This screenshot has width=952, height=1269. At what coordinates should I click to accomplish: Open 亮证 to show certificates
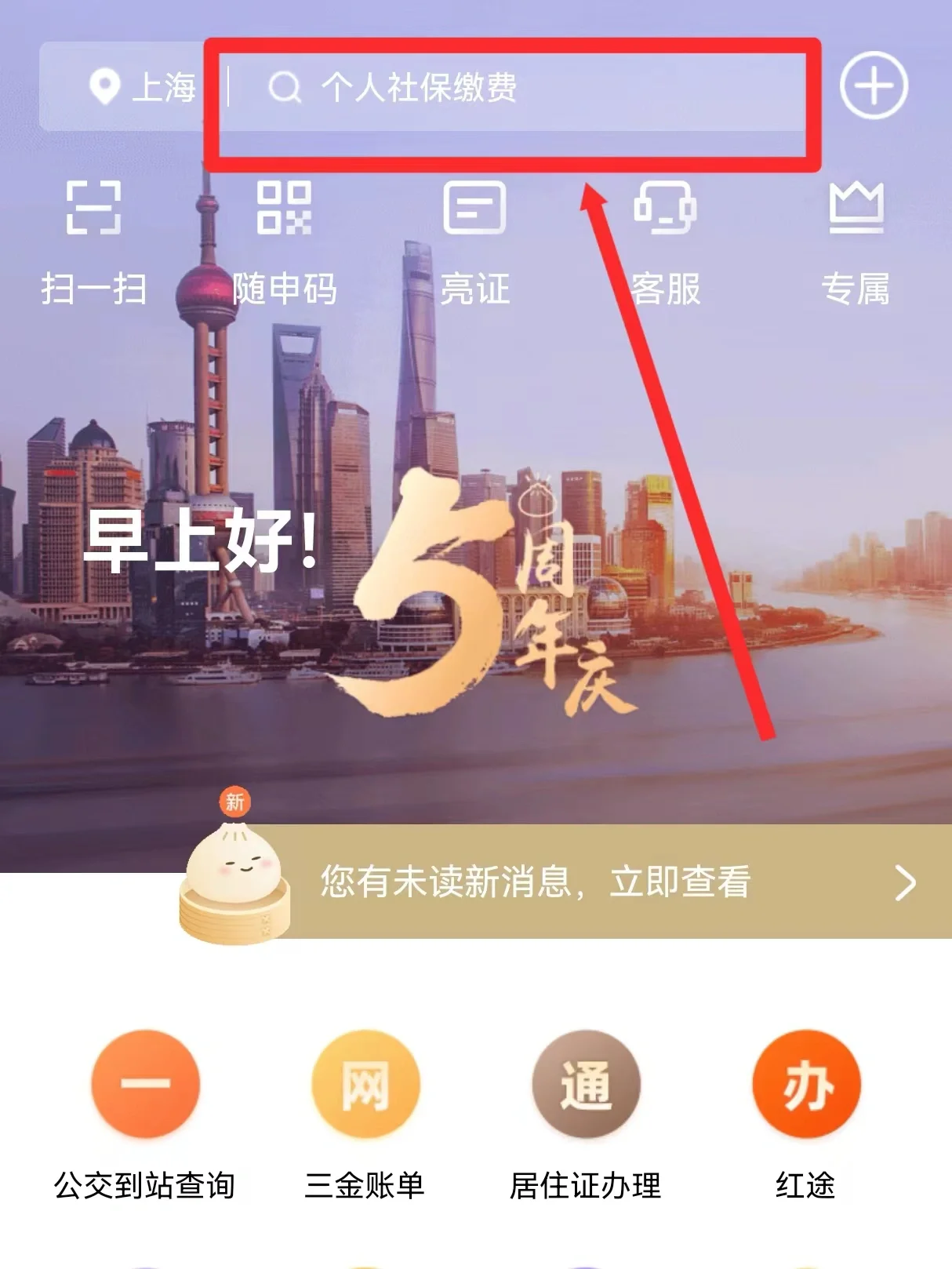pos(474,239)
